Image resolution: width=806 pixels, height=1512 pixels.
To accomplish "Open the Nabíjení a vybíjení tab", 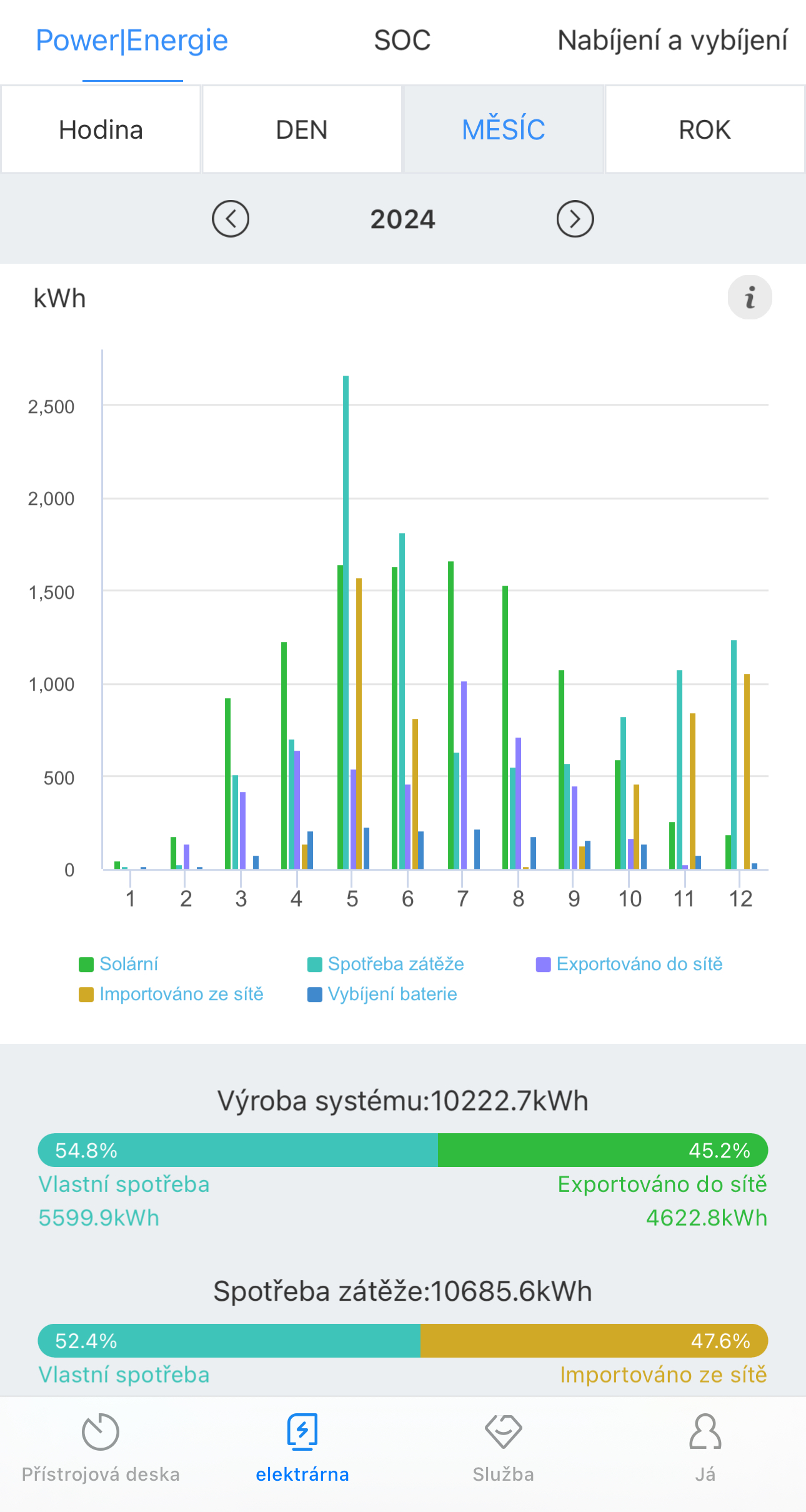I will point(672,41).
